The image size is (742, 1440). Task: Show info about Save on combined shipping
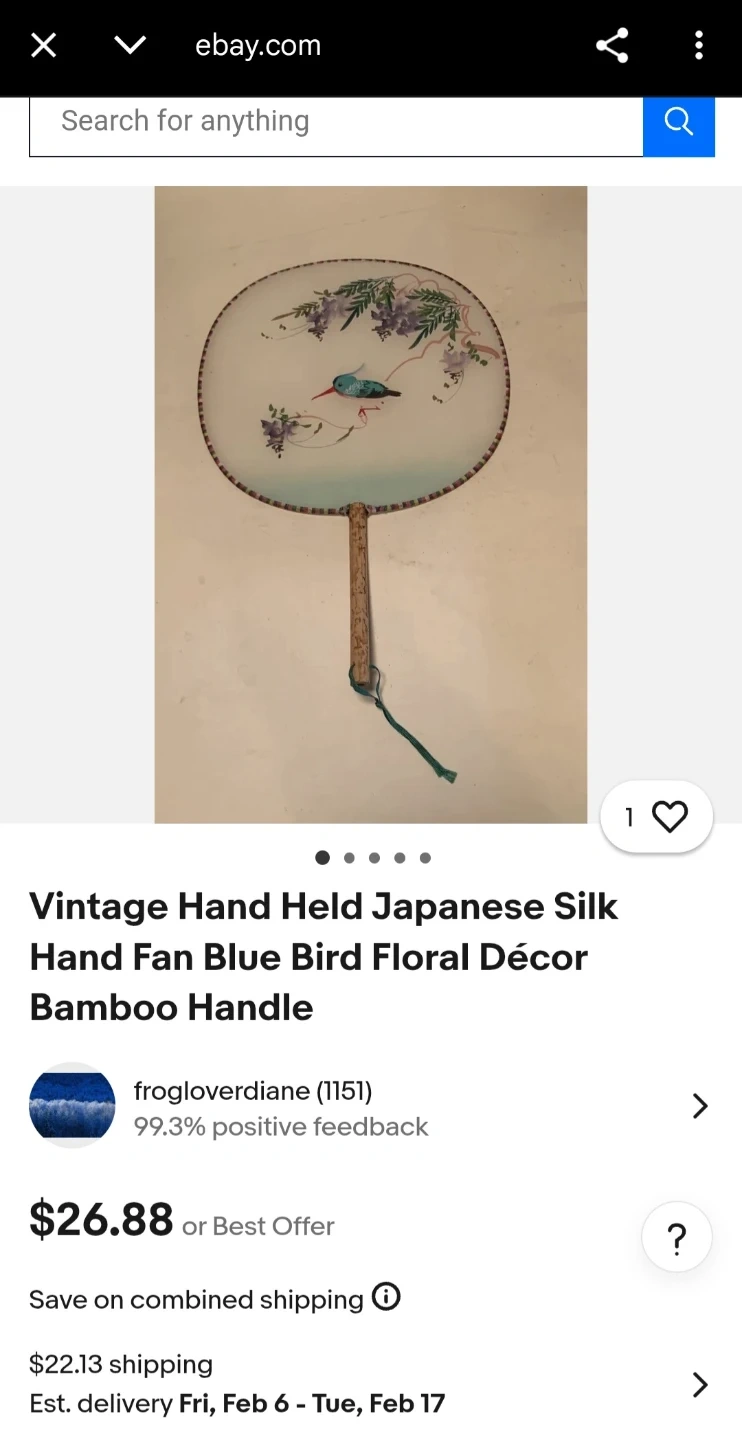(x=386, y=1297)
